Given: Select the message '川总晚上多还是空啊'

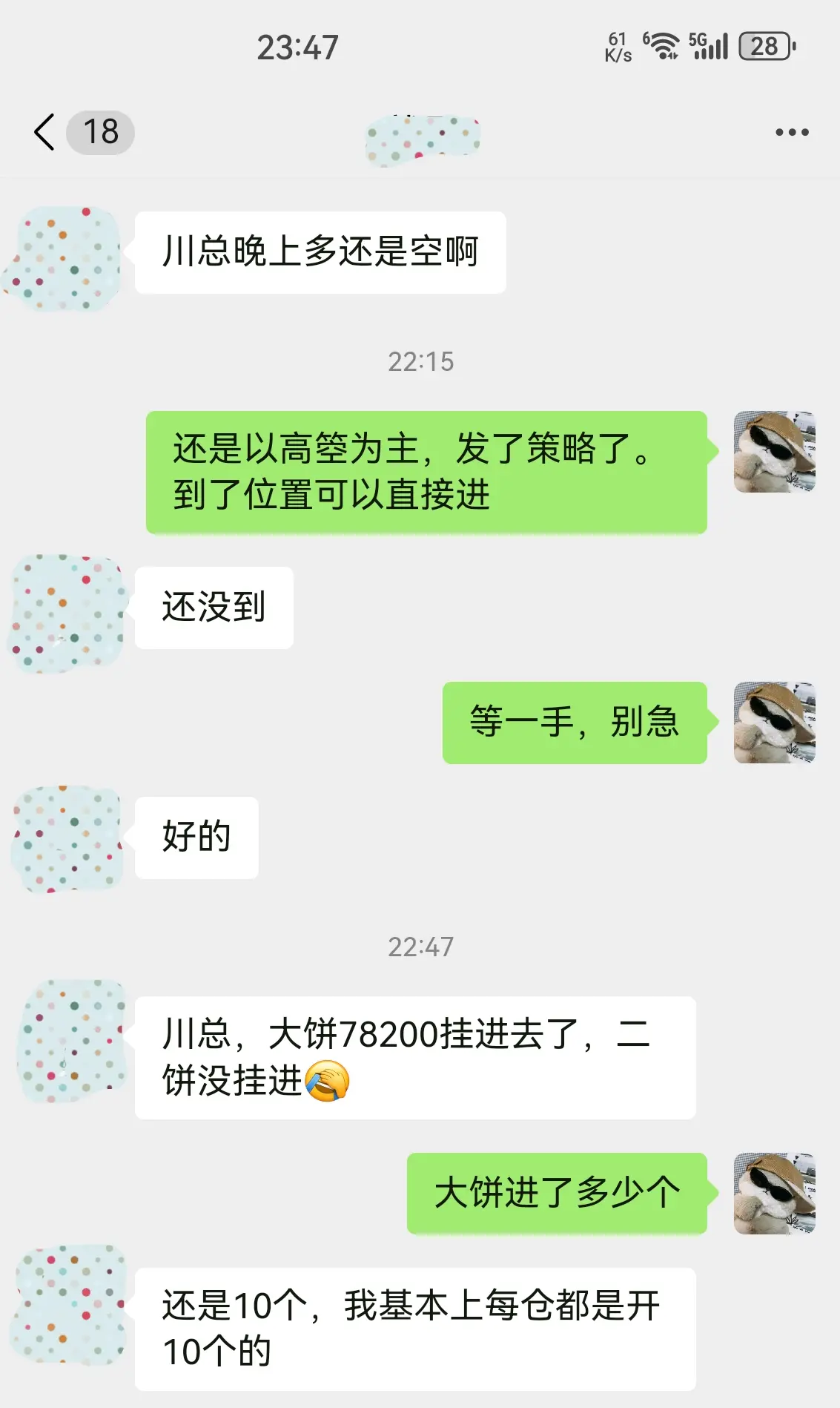Looking at the screenshot, I should (x=321, y=251).
